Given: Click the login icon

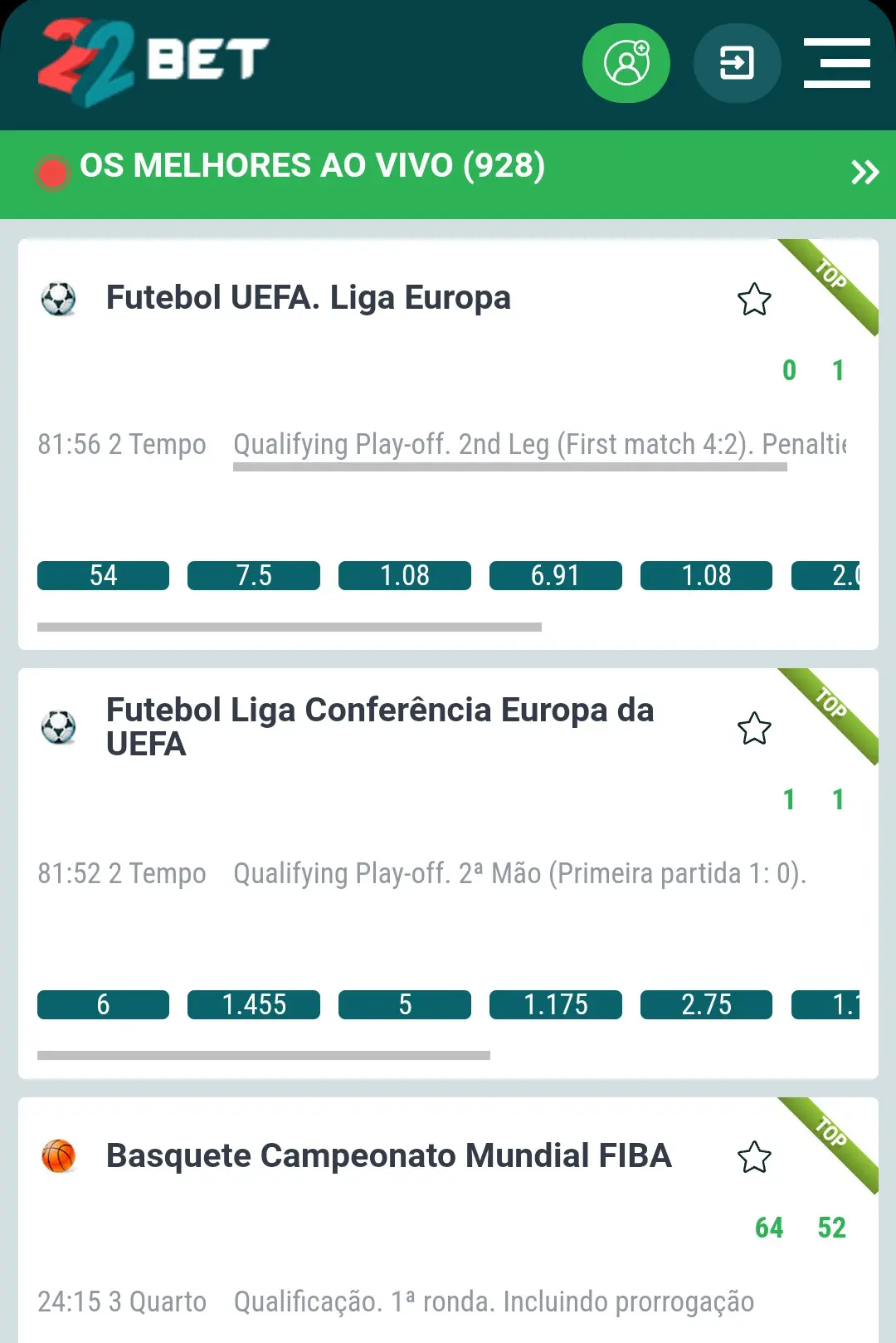Looking at the screenshot, I should point(737,62).
